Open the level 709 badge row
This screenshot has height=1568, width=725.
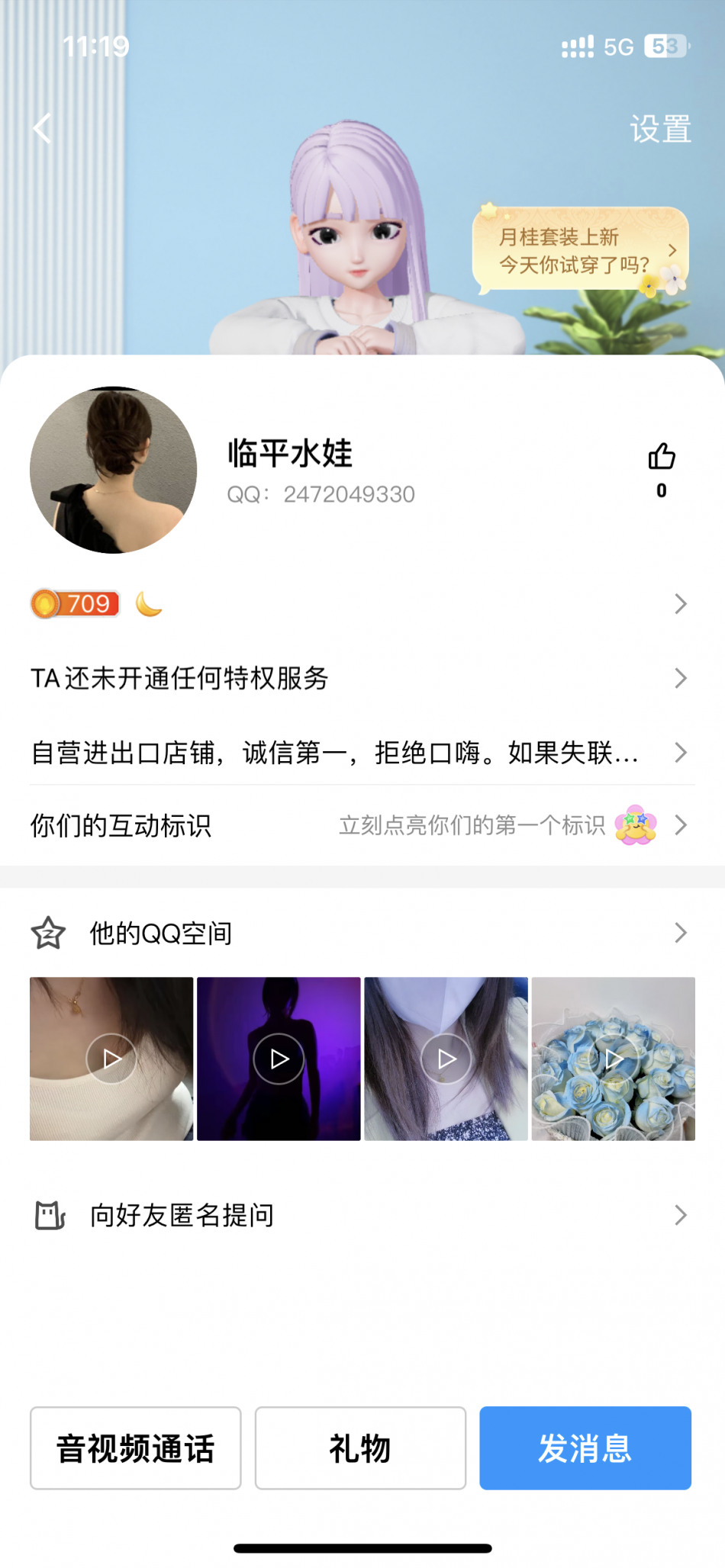coord(359,604)
